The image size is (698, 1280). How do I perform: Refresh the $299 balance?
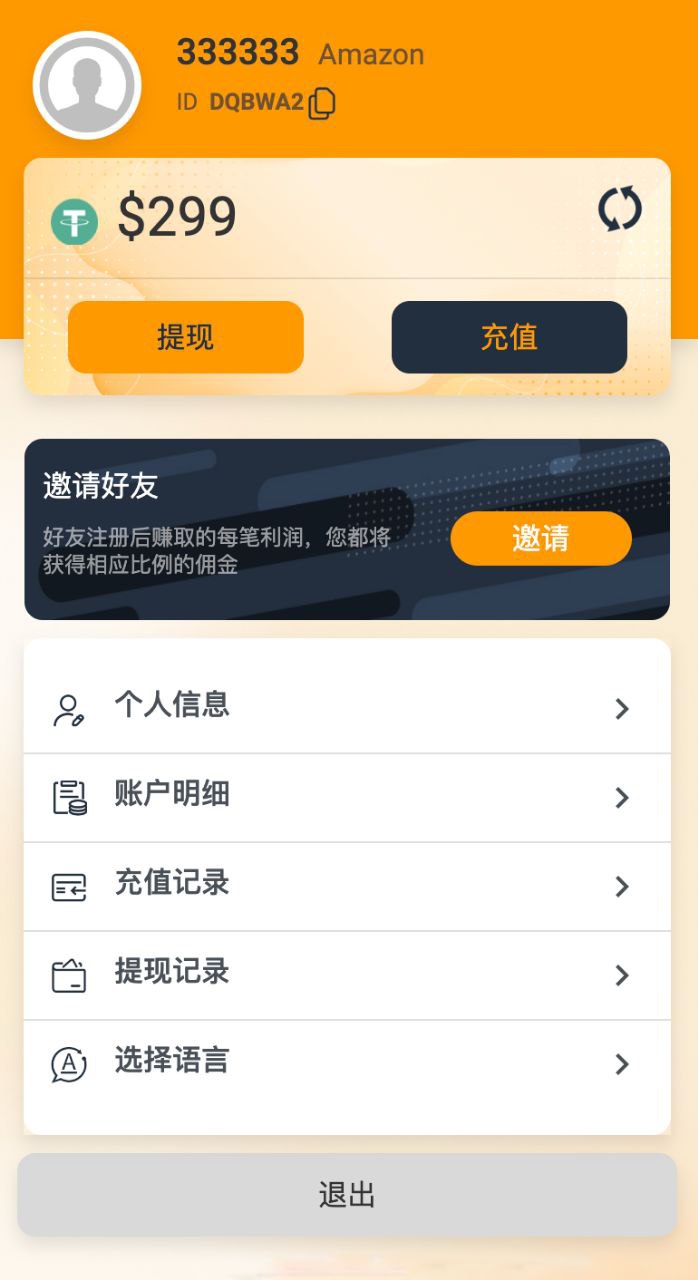[619, 210]
